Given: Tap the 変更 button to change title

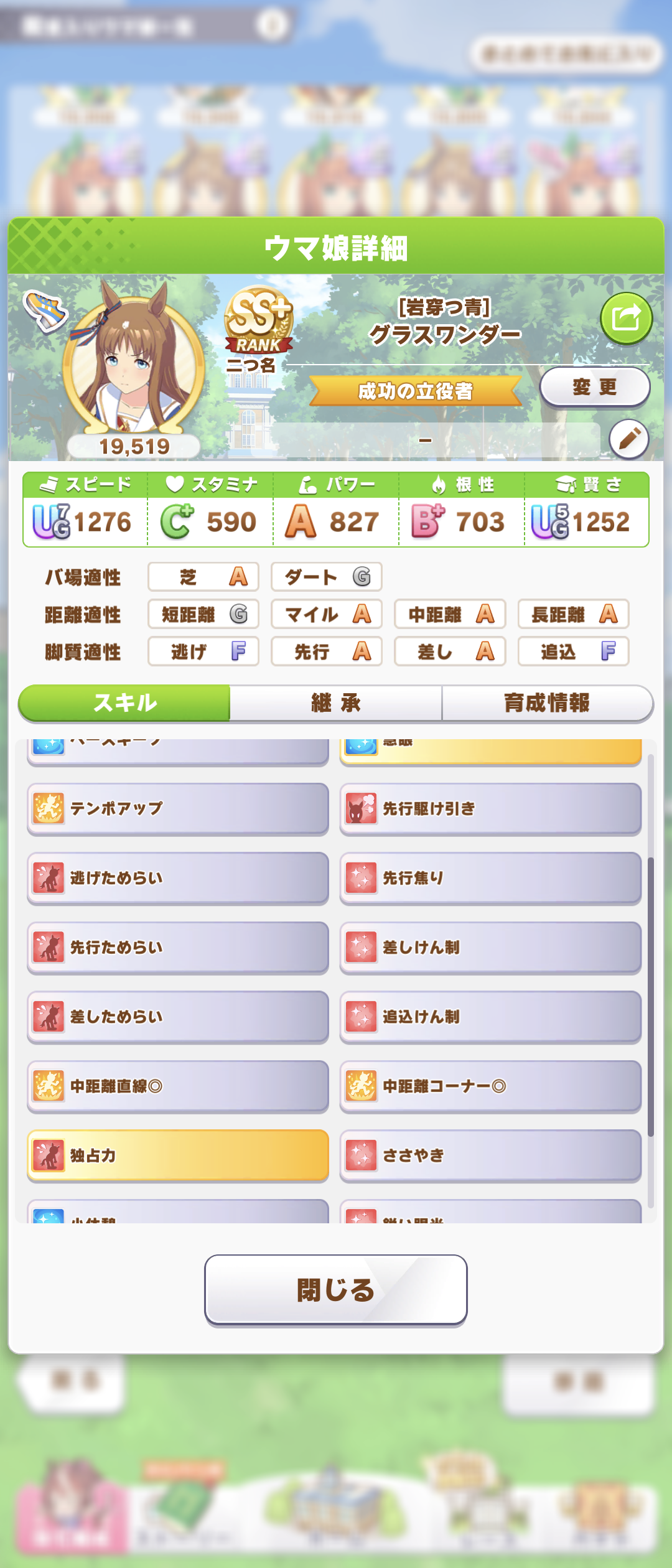Looking at the screenshot, I should click(x=594, y=387).
